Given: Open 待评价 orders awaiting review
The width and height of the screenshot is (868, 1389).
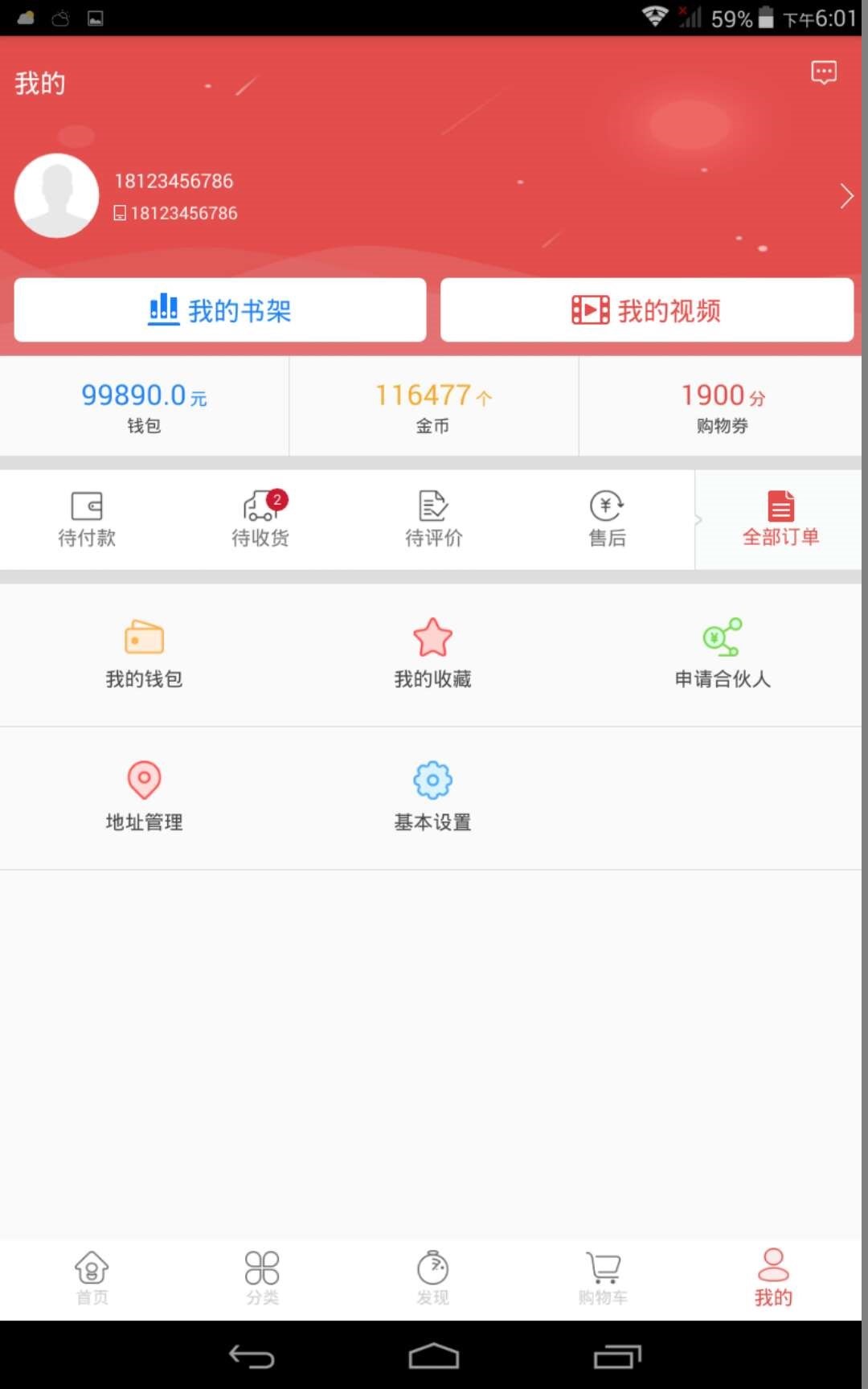Looking at the screenshot, I should [x=434, y=520].
